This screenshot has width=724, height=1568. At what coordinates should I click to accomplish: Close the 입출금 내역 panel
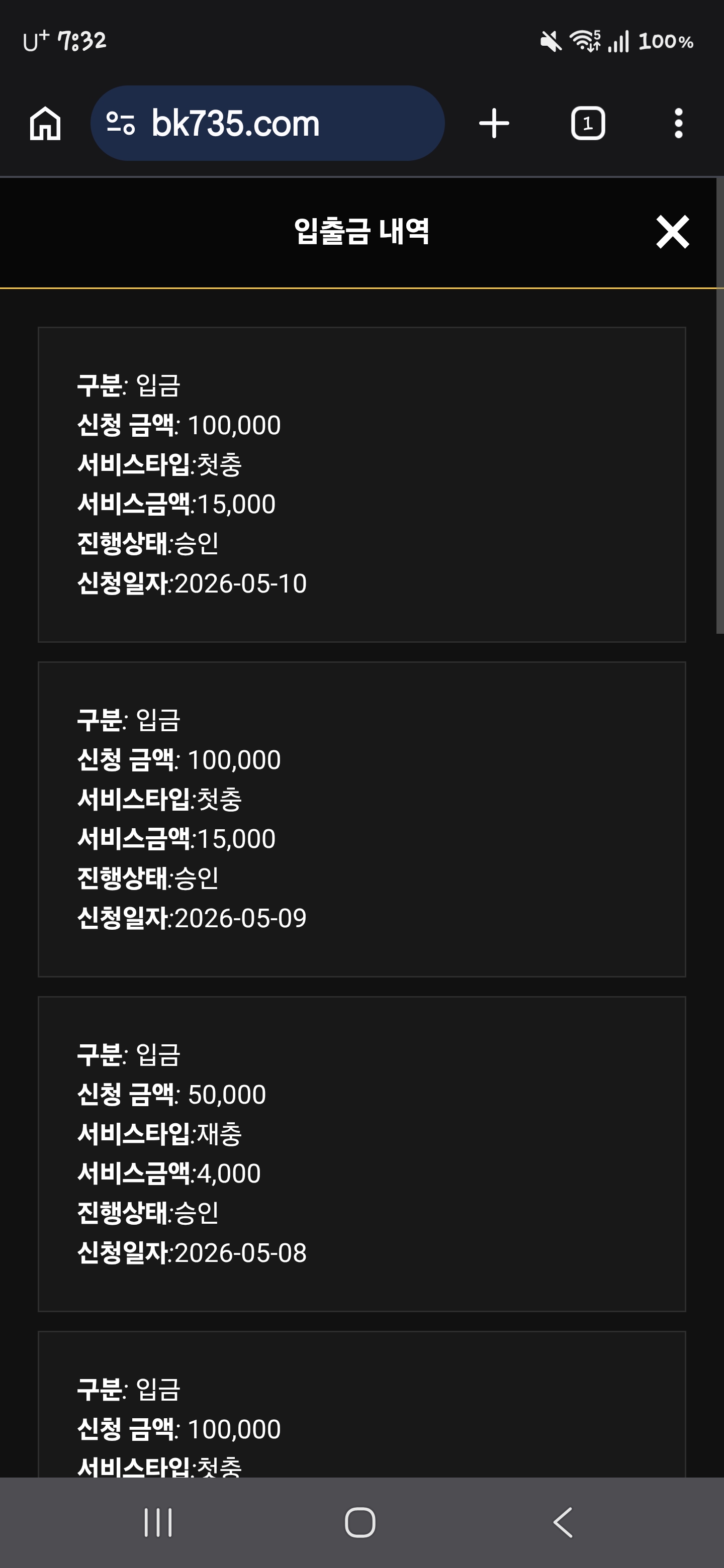click(x=672, y=232)
